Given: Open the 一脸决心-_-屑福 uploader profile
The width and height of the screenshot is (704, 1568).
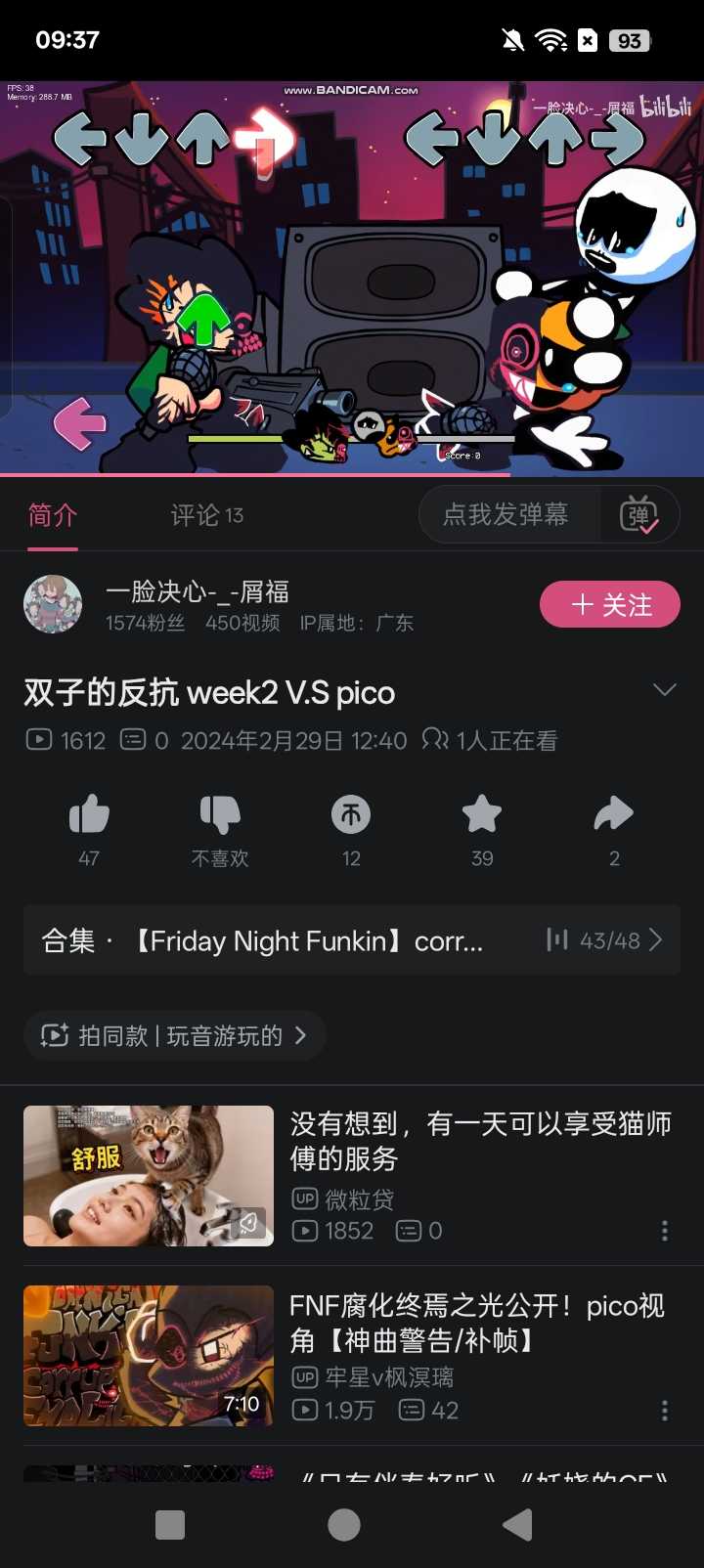Looking at the screenshot, I should [x=196, y=592].
